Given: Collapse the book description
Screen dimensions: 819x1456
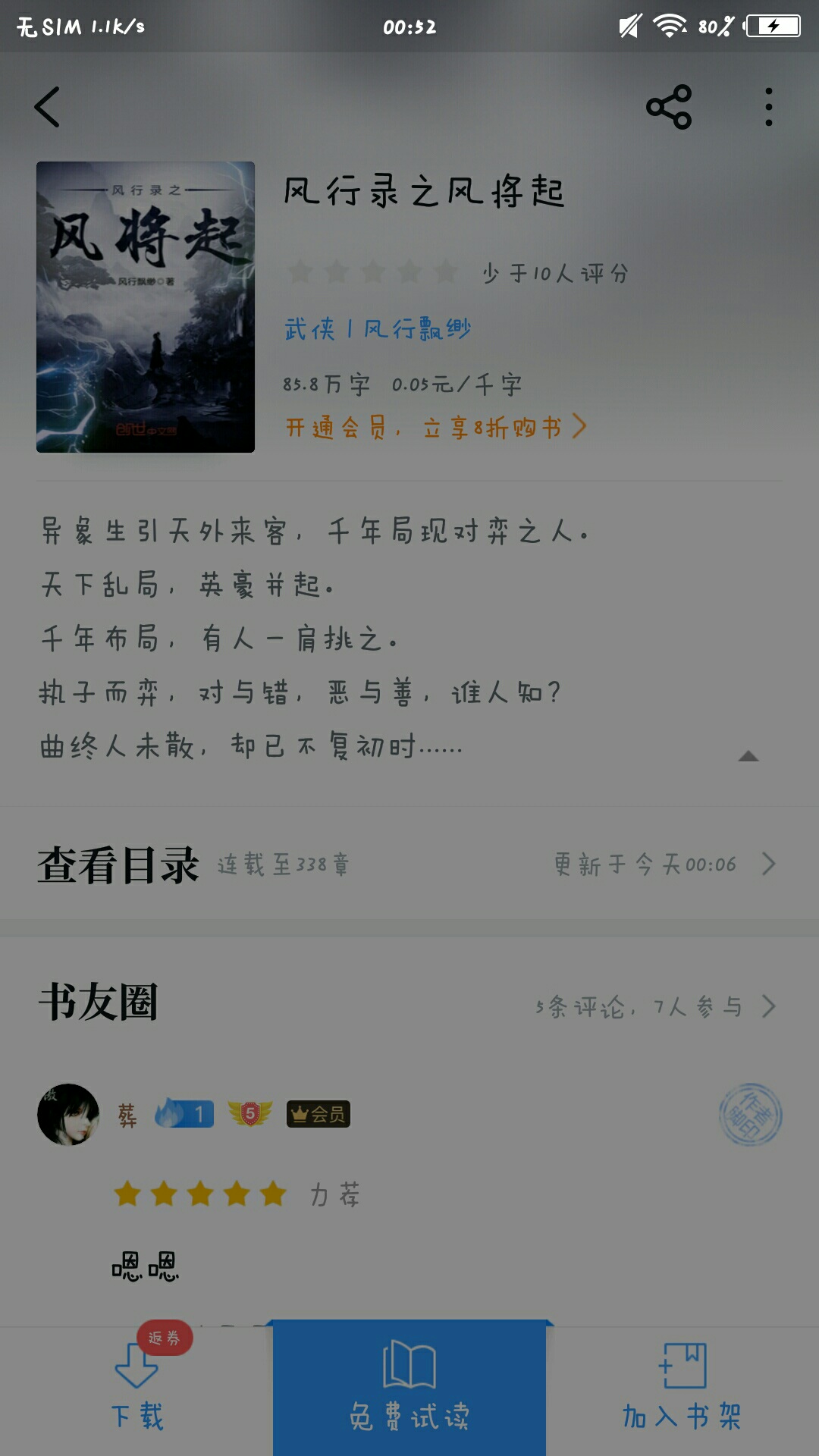Looking at the screenshot, I should pos(748,756).
